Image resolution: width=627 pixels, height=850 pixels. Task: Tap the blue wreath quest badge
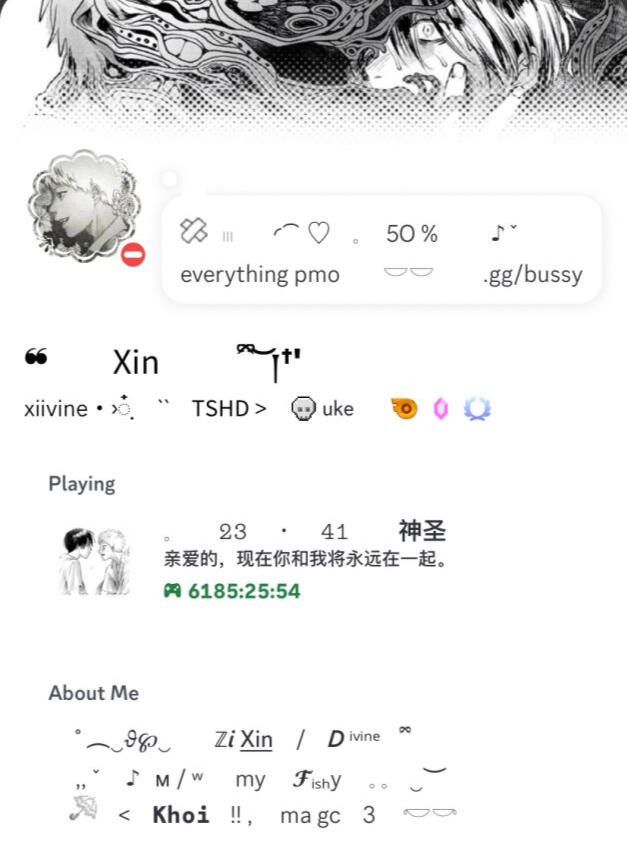point(477,408)
